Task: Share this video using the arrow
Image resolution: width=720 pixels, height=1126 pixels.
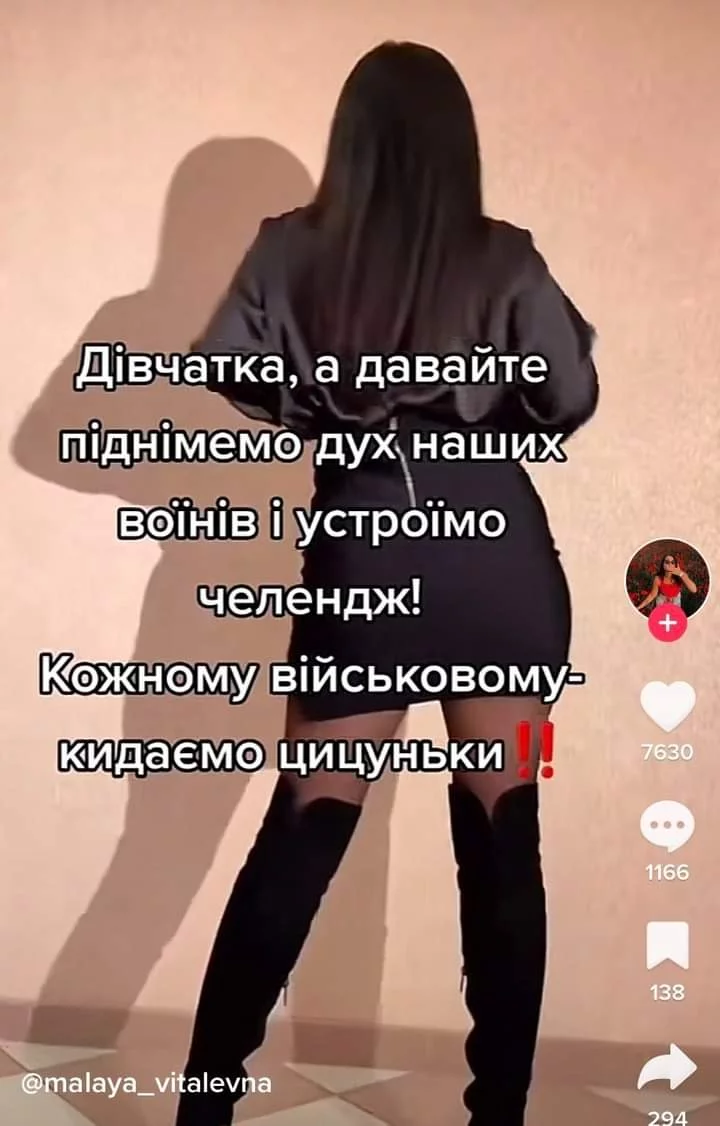Action: (x=667, y=1067)
